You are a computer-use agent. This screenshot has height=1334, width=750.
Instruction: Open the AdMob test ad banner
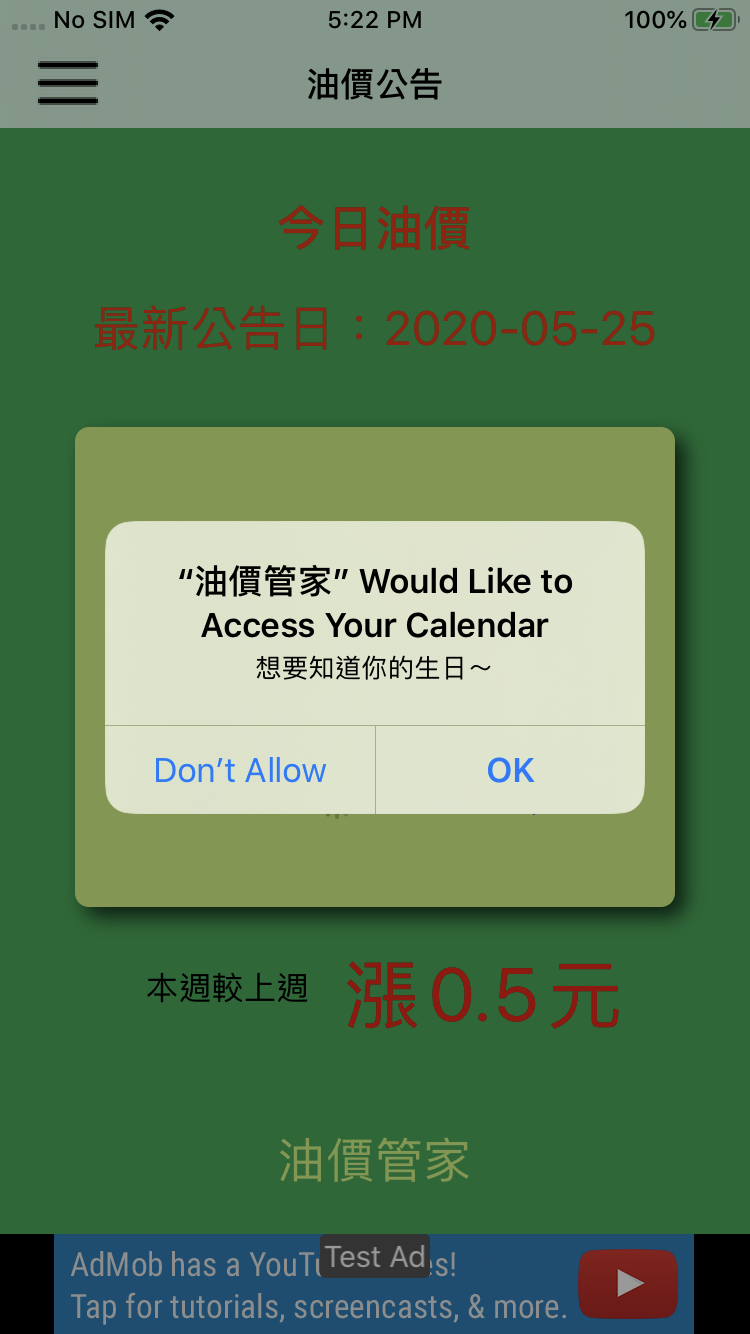(374, 1285)
